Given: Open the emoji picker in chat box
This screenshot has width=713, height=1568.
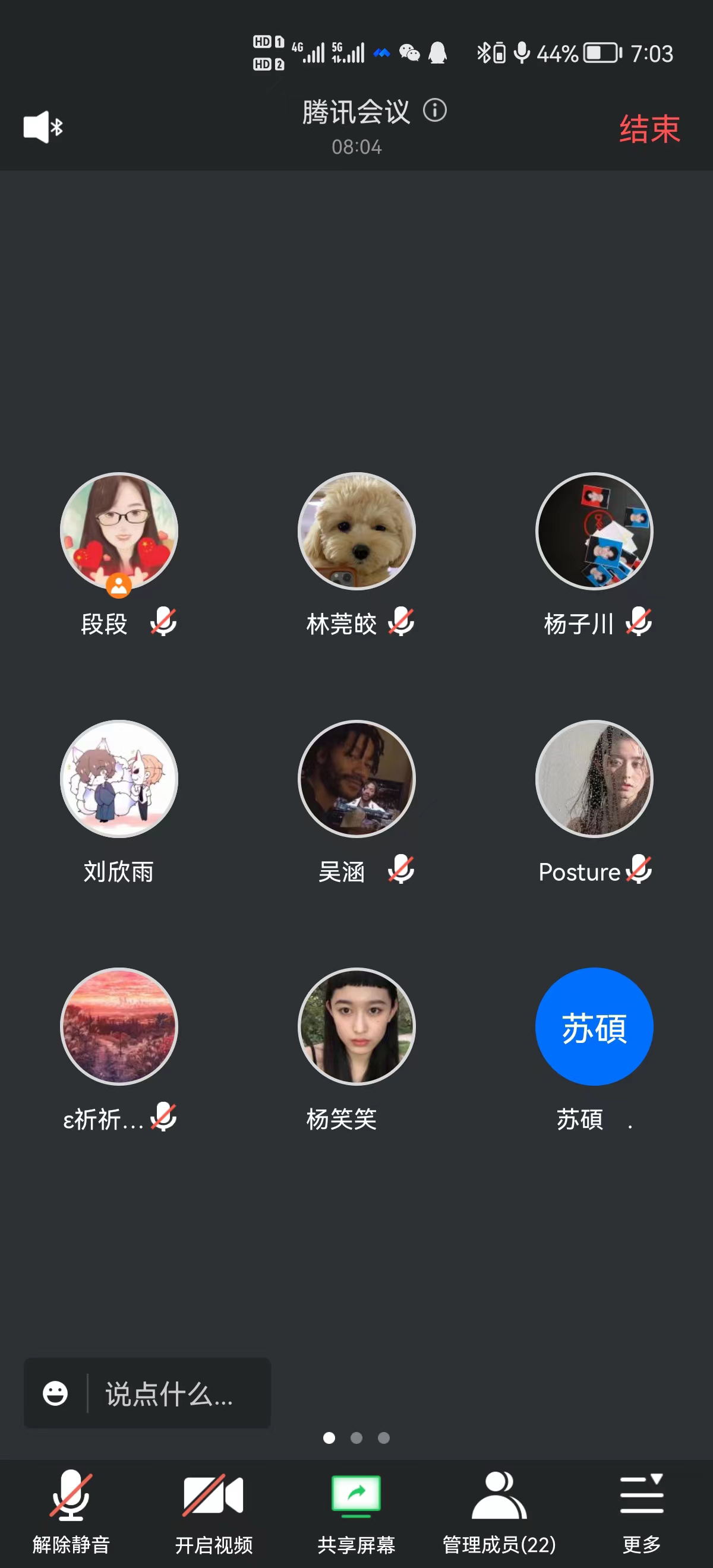Looking at the screenshot, I should (x=55, y=1394).
